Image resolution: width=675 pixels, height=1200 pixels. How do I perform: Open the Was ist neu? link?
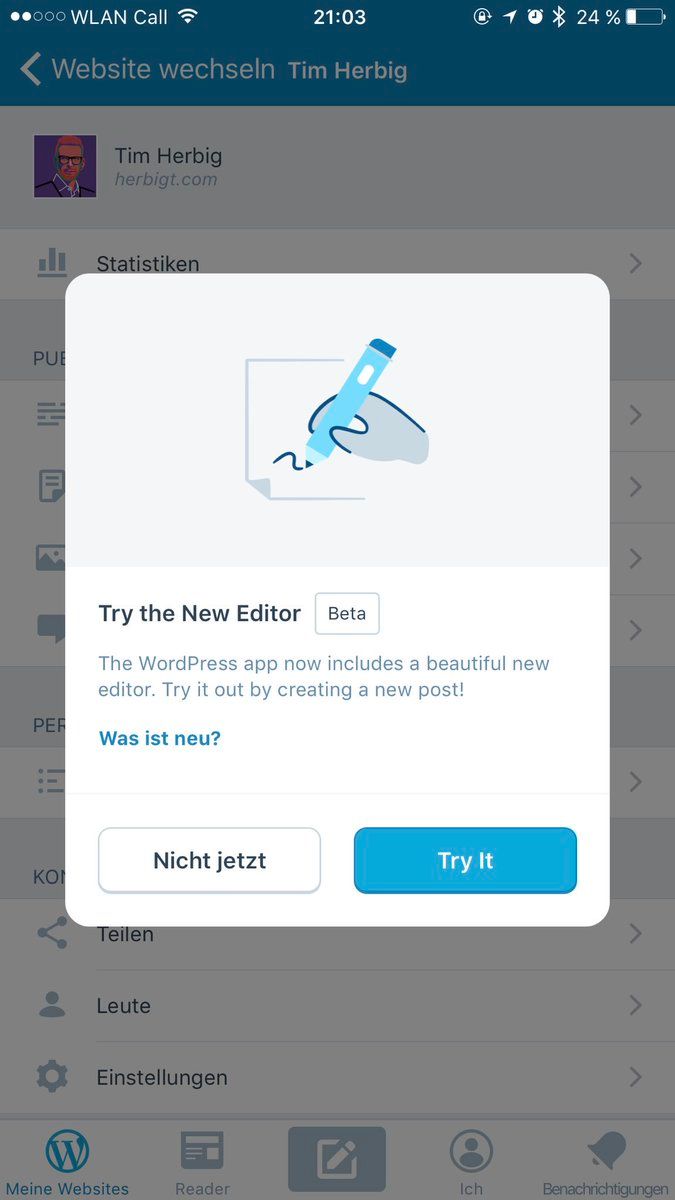point(160,739)
